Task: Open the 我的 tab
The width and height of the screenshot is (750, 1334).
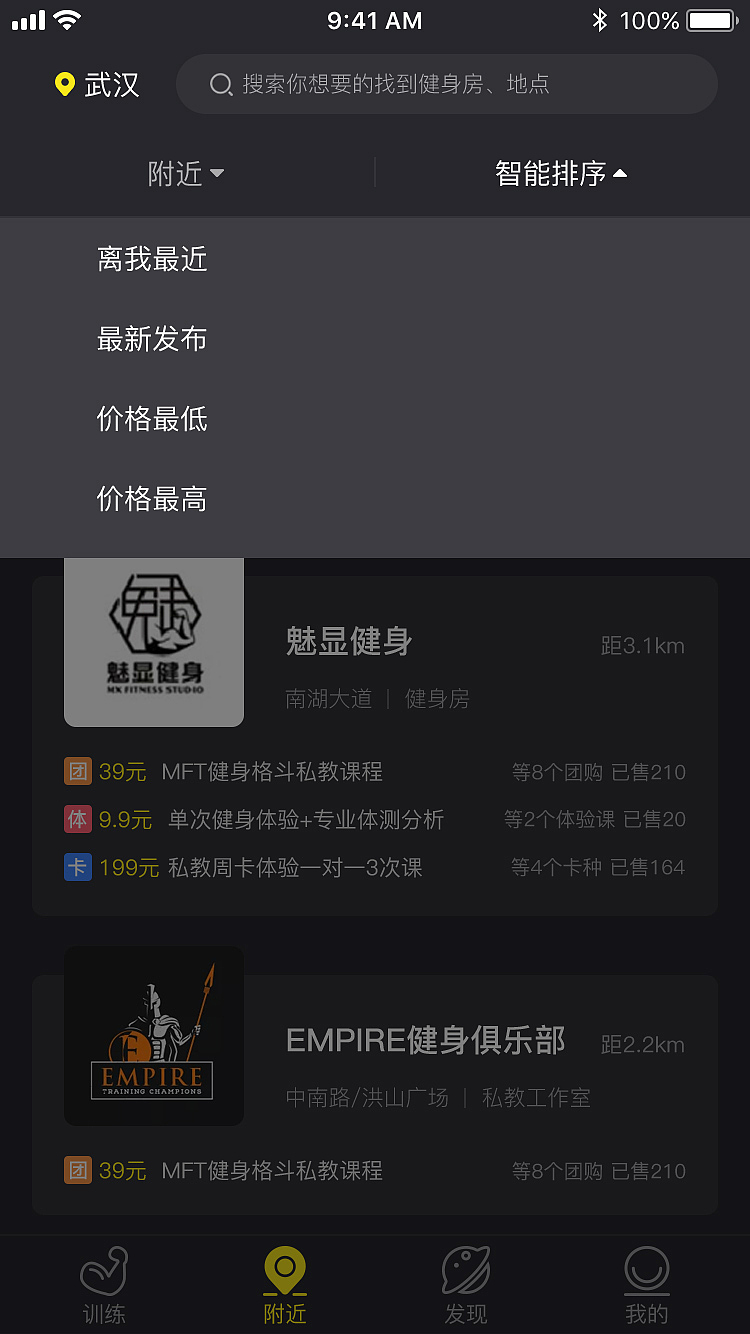Action: pyautogui.click(x=646, y=1285)
